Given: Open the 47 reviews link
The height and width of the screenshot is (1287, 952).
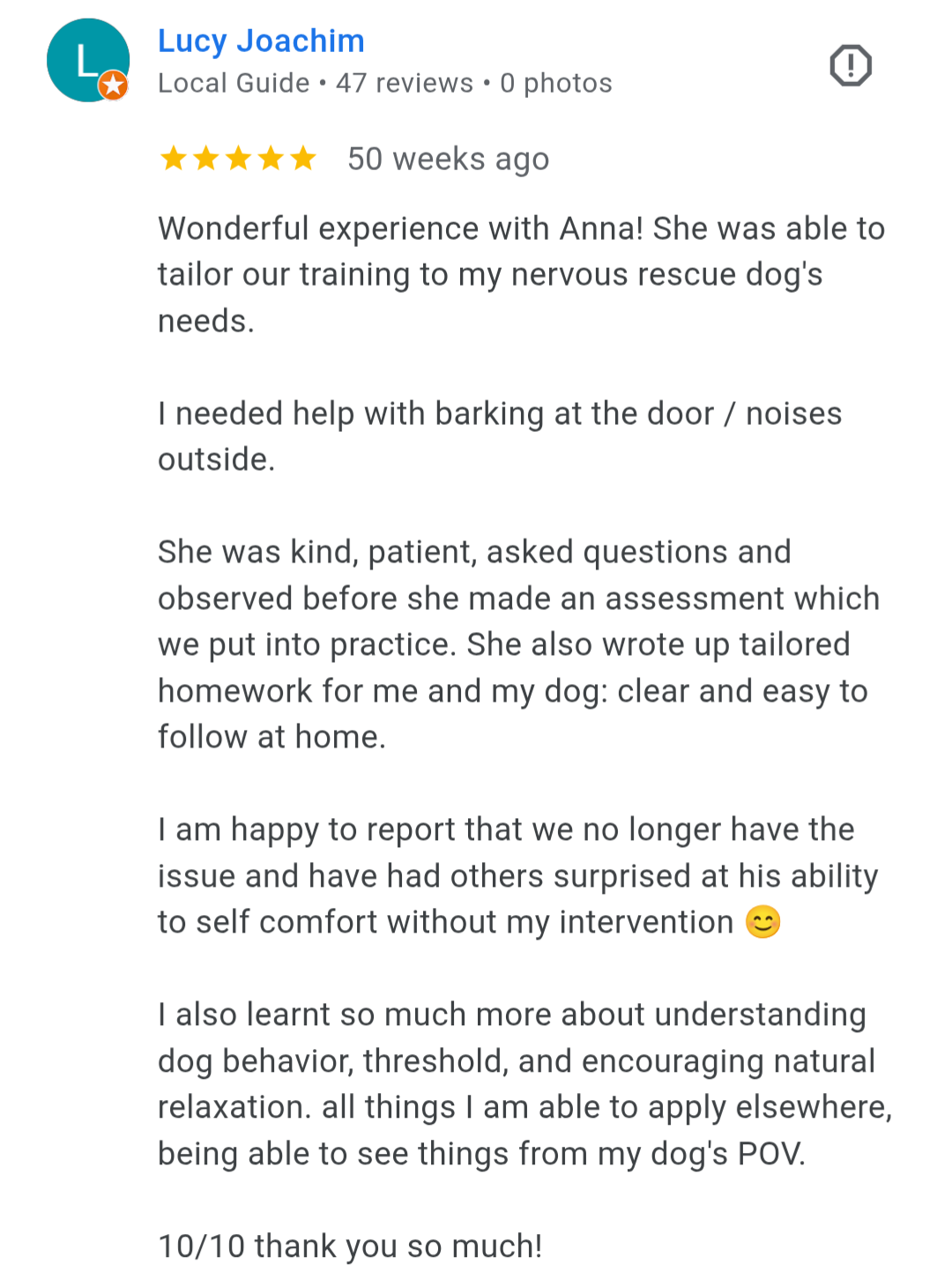Looking at the screenshot, I should pyautogui.click(x=405, y=82).
